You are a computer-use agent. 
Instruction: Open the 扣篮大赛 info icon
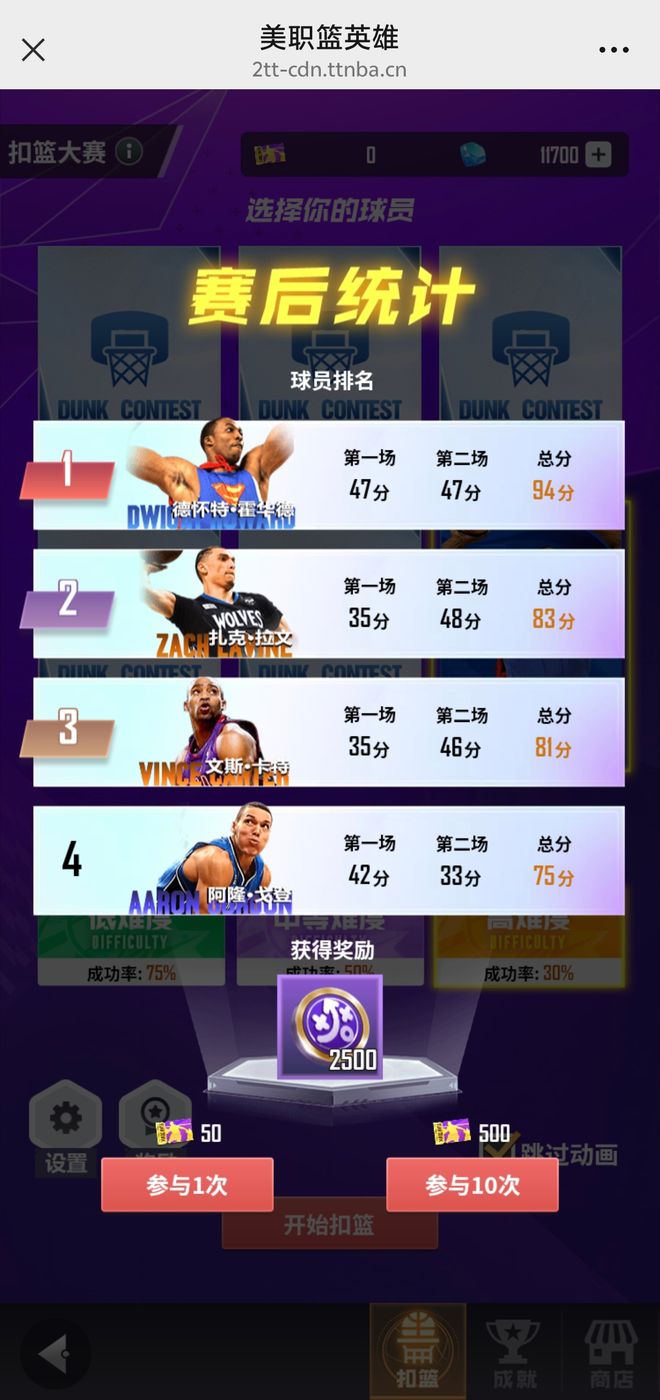[x=128, y=152]
